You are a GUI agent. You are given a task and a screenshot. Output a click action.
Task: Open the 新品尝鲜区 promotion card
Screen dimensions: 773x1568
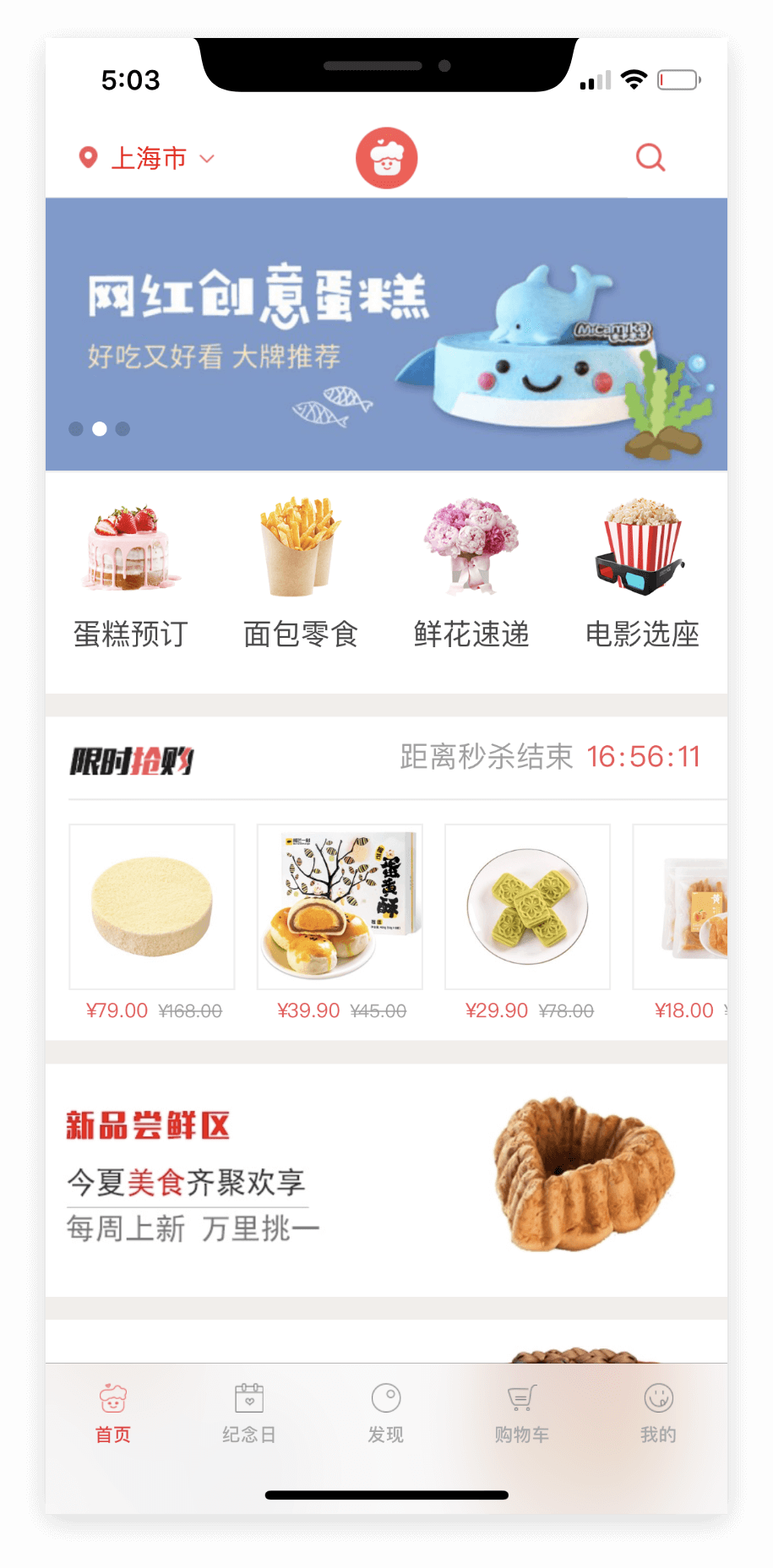tap(386, 1179)
